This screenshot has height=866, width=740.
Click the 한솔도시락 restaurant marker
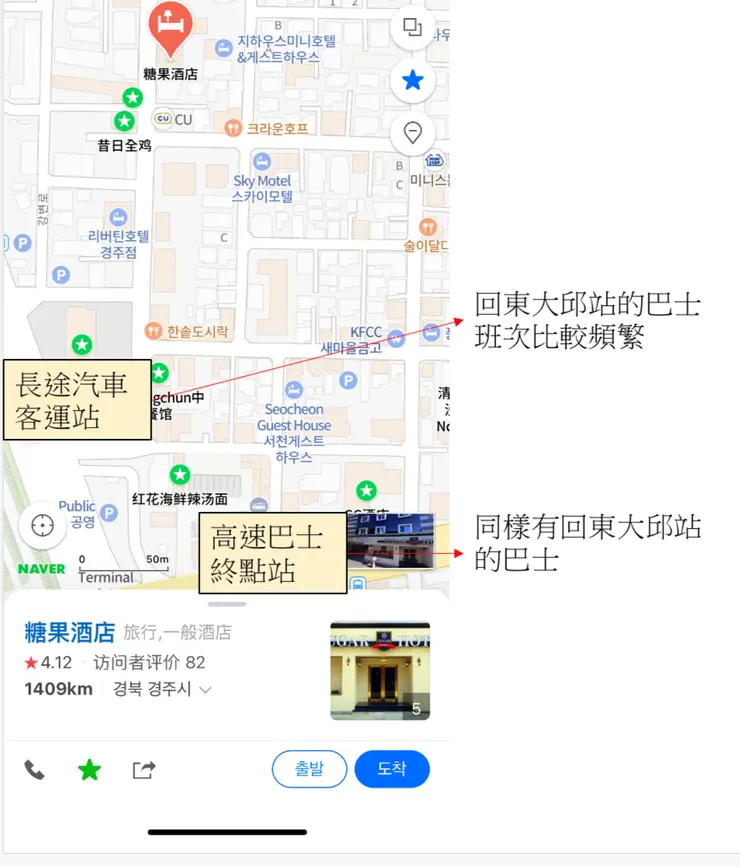point(153,330)
